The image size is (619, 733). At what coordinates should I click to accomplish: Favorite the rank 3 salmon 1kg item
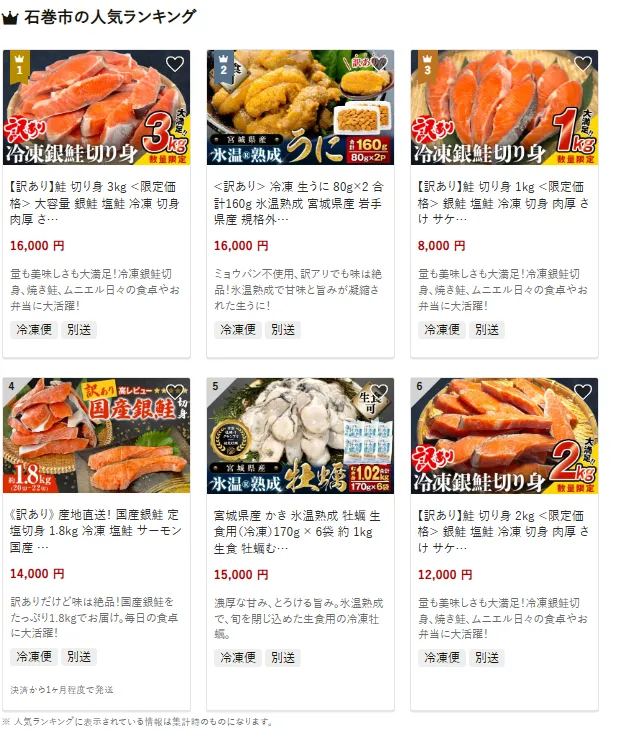[583, 64]
